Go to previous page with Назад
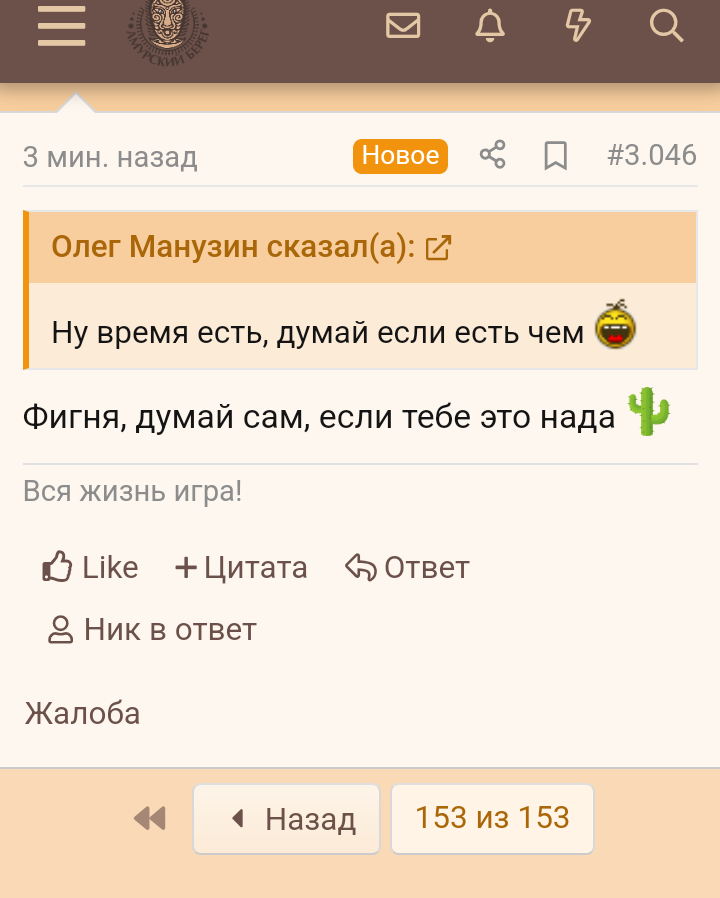Image resolution: width=720 pixels, height=898 pixels. click(x=287, y=819)
